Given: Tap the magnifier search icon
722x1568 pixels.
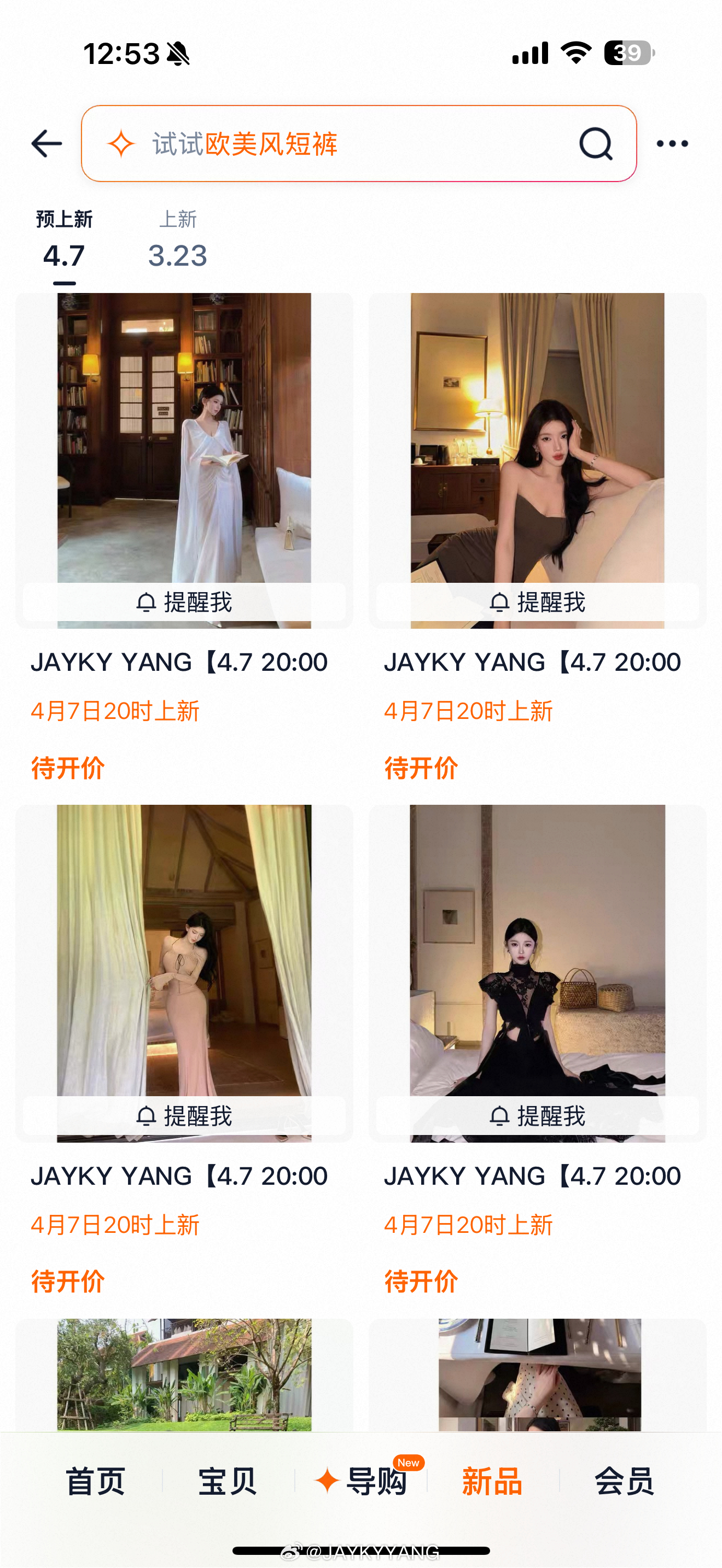Looking at the screenshot, I should coord(595,144).
